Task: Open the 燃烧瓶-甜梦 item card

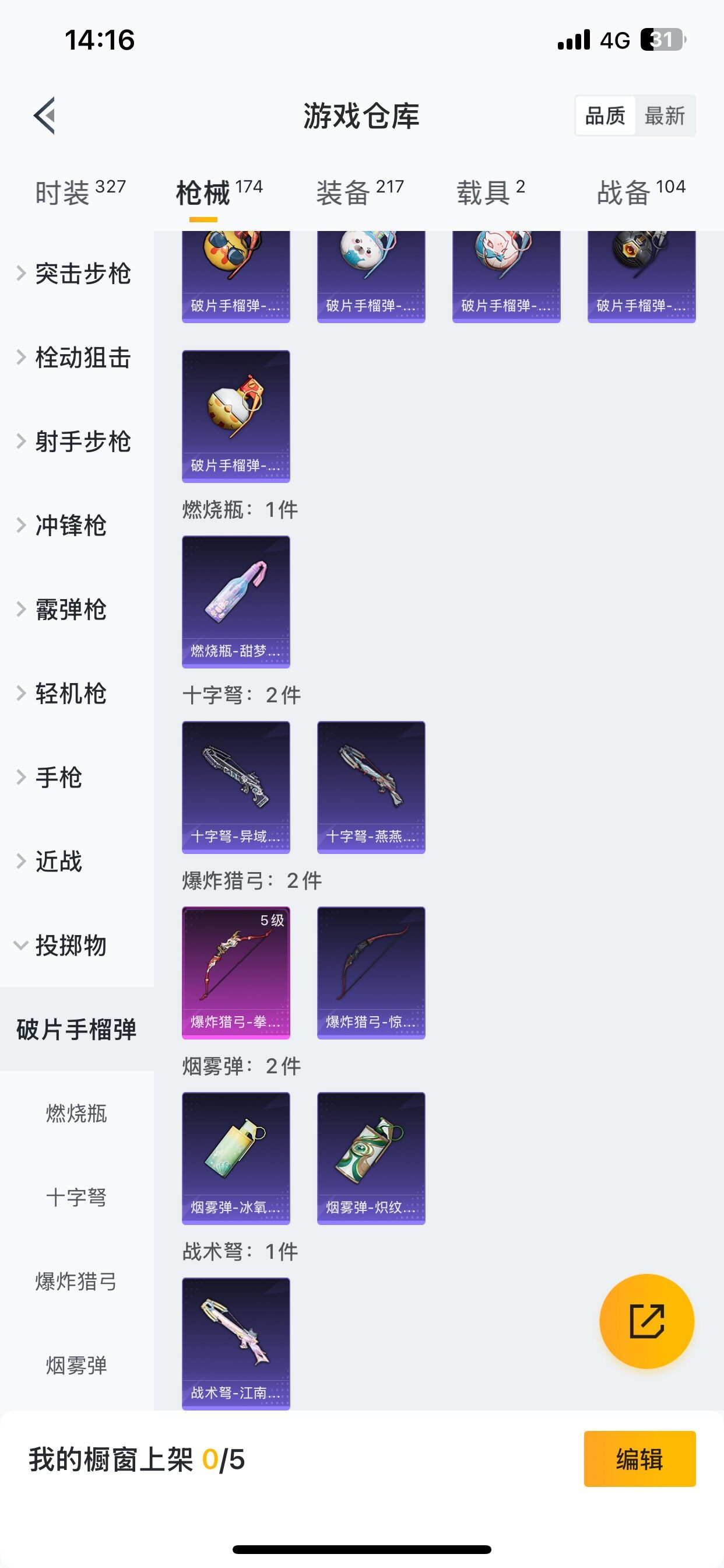Action: 236,601
